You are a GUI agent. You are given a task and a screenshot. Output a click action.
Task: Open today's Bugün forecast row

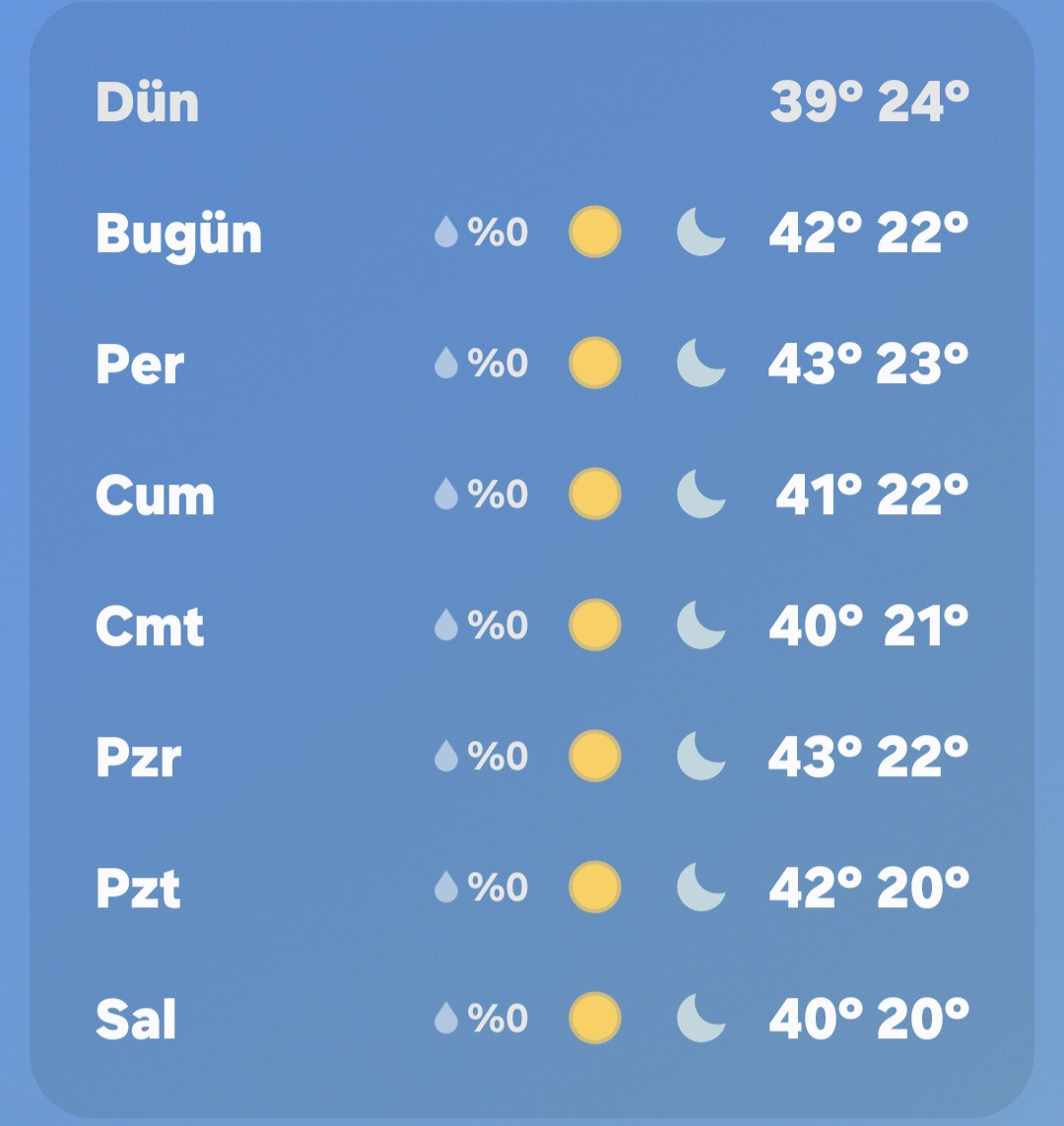tap(532, 233)
